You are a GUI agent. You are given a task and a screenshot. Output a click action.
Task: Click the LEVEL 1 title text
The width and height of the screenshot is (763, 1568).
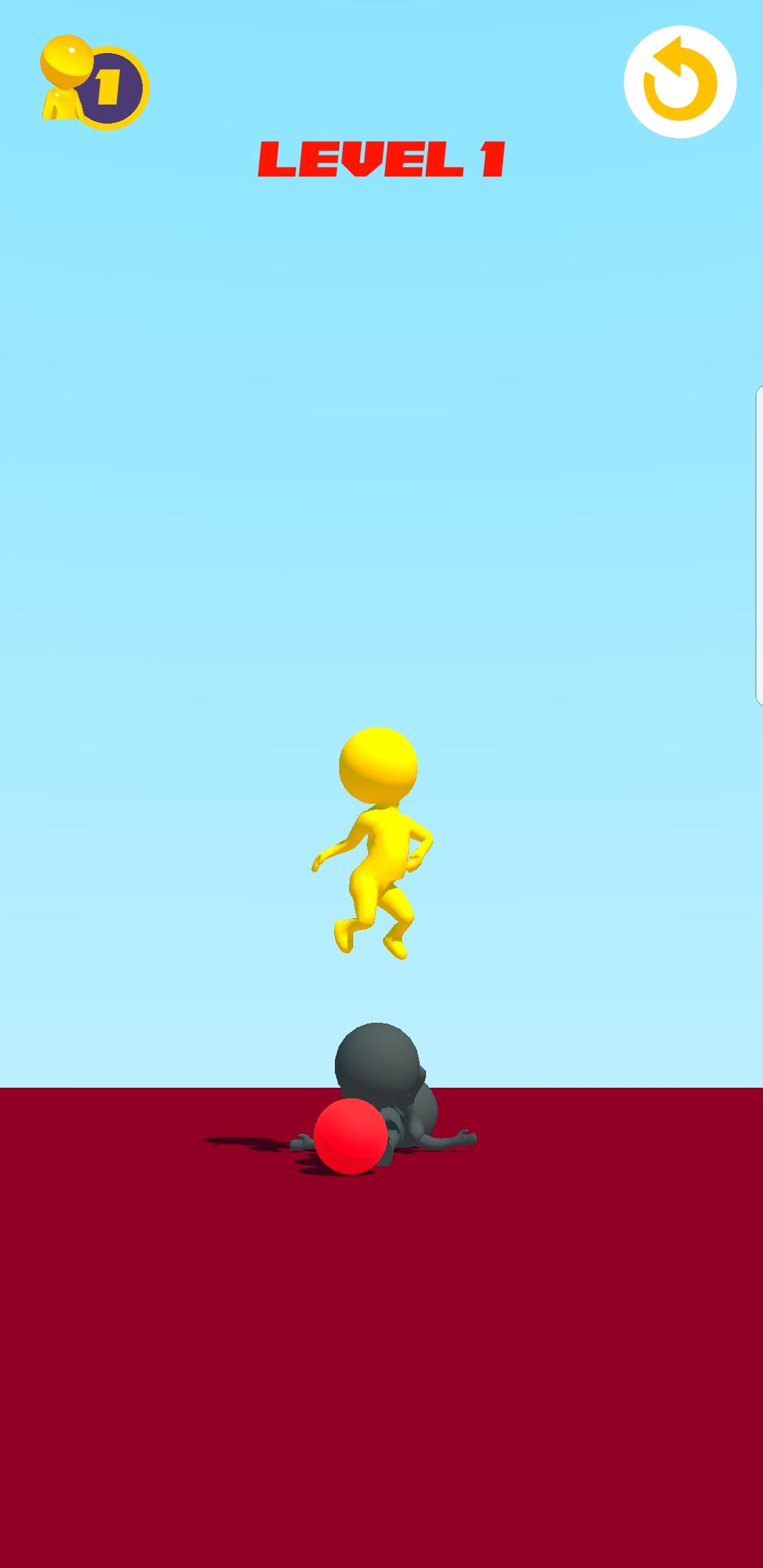pyautogui.click(x=381, y=157)
